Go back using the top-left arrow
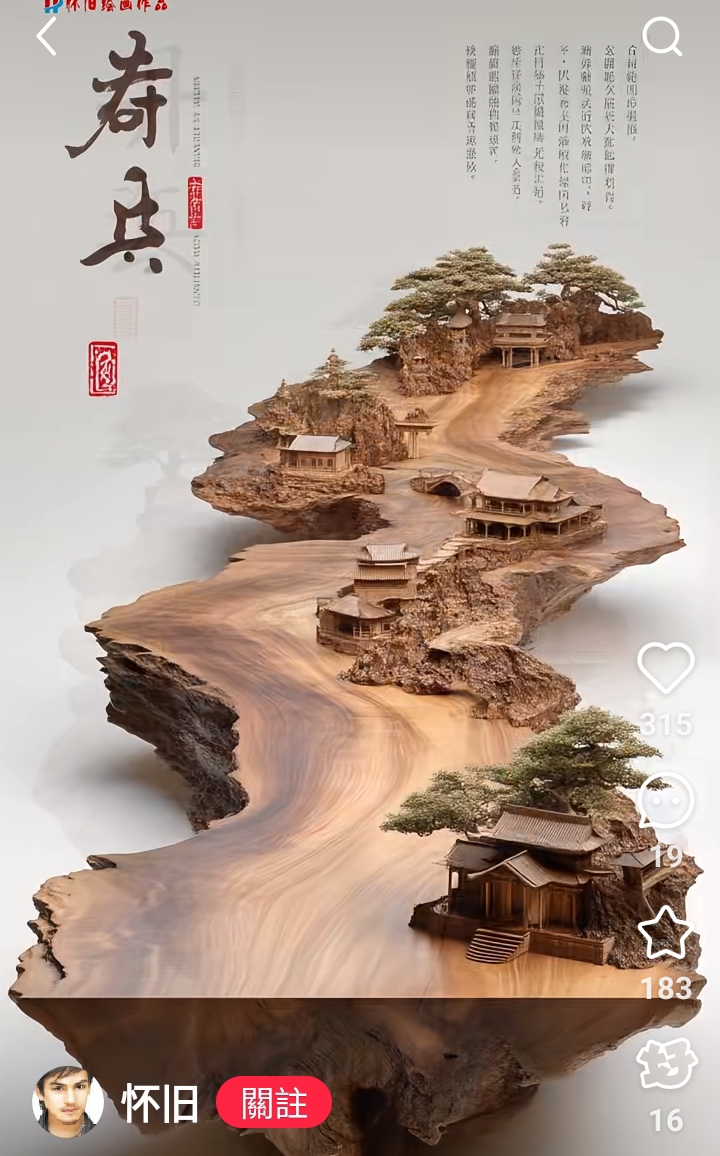This screenshot has height=1156, width=720. (46, 36)
